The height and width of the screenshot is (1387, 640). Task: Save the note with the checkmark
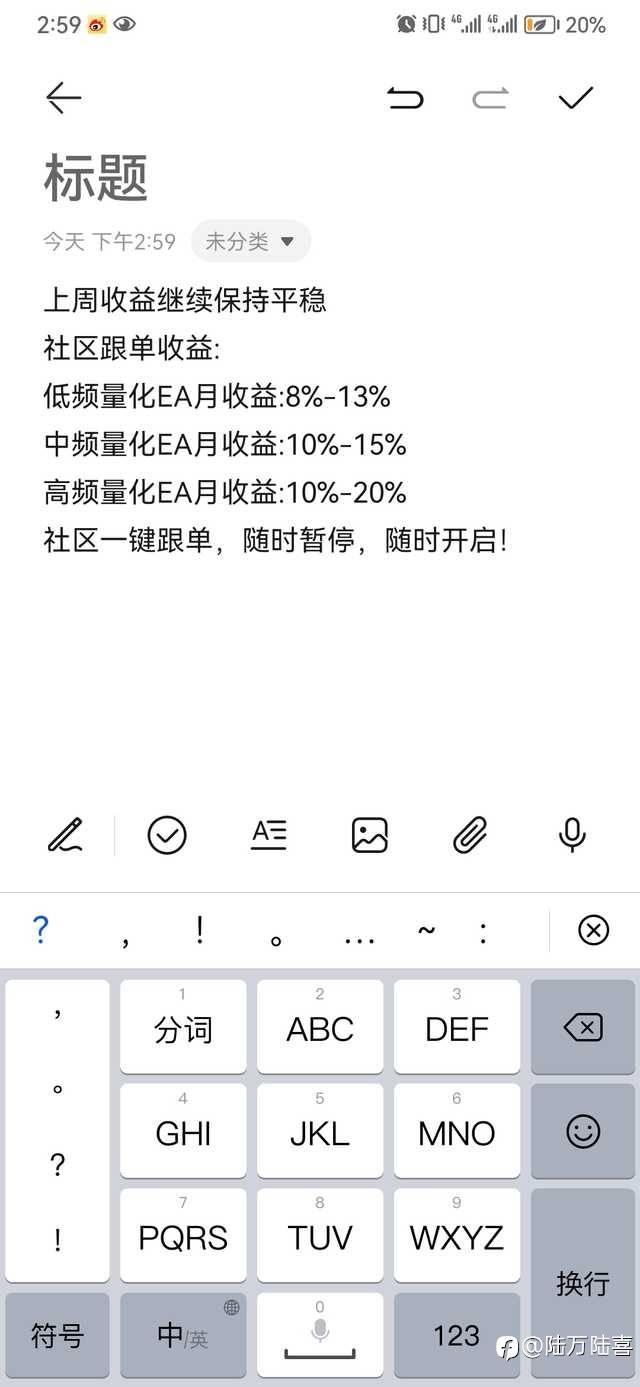[x=576, y=97]
